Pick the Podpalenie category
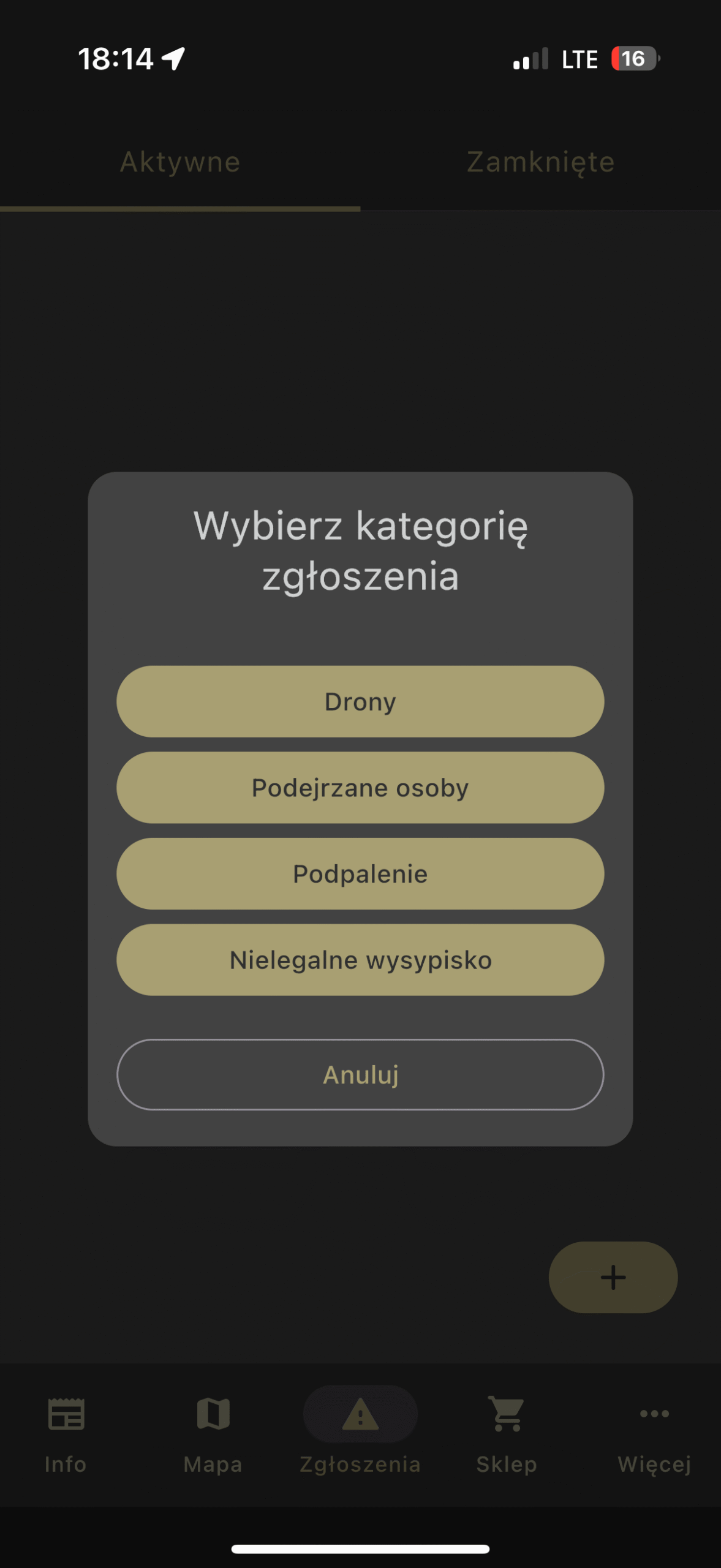721x1568 pixels. click(360, 873)
